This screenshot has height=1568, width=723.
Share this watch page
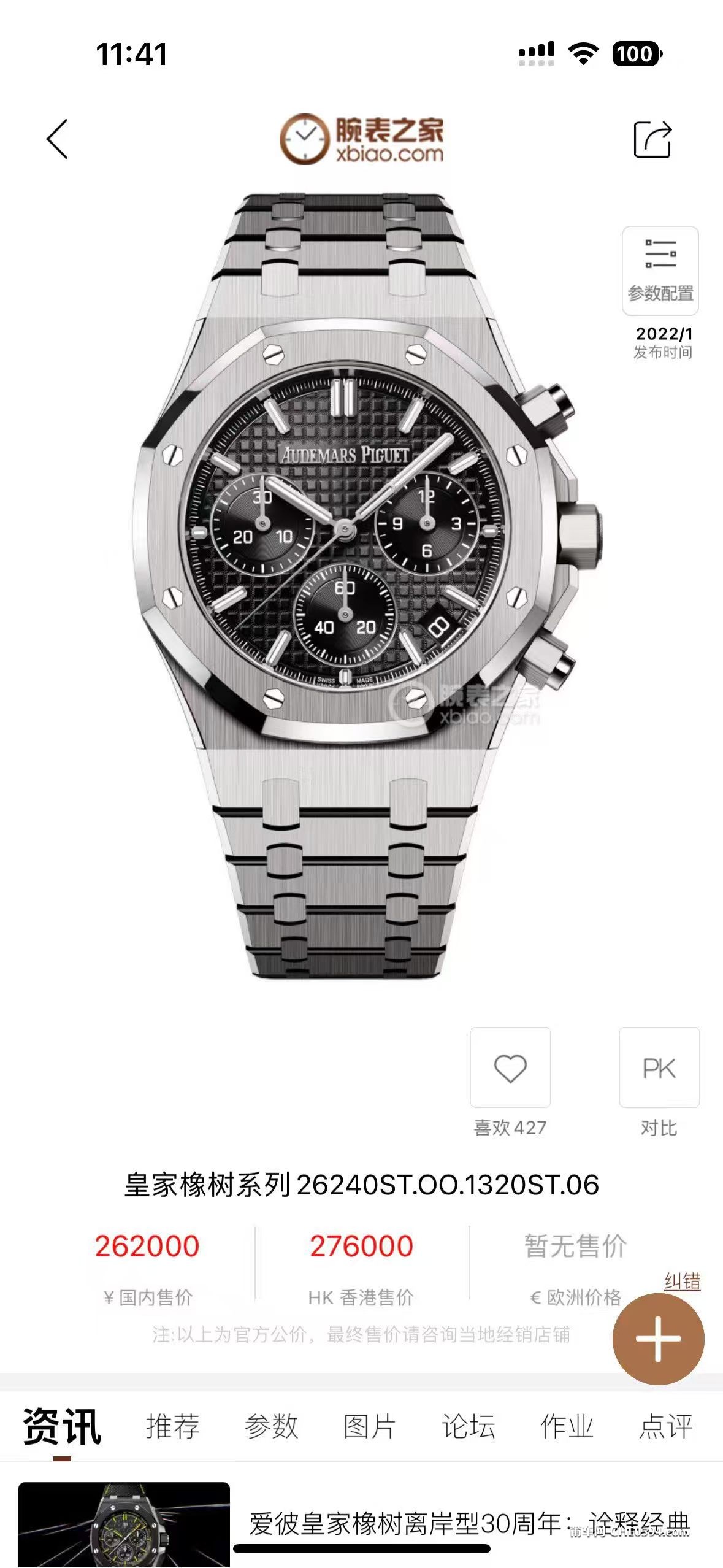click(x=652, y=139)
